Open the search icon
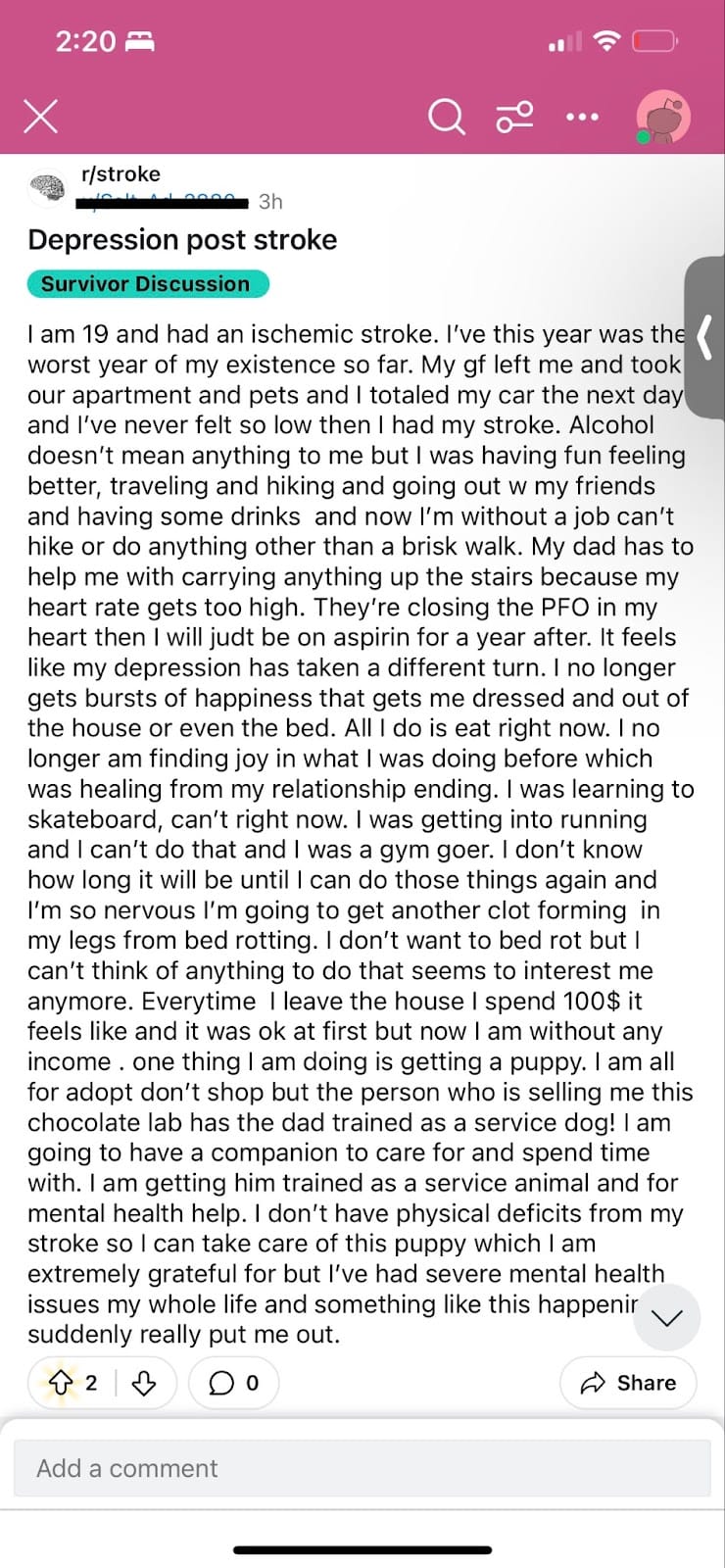The image size is (725, 1568). pos(447,117)
